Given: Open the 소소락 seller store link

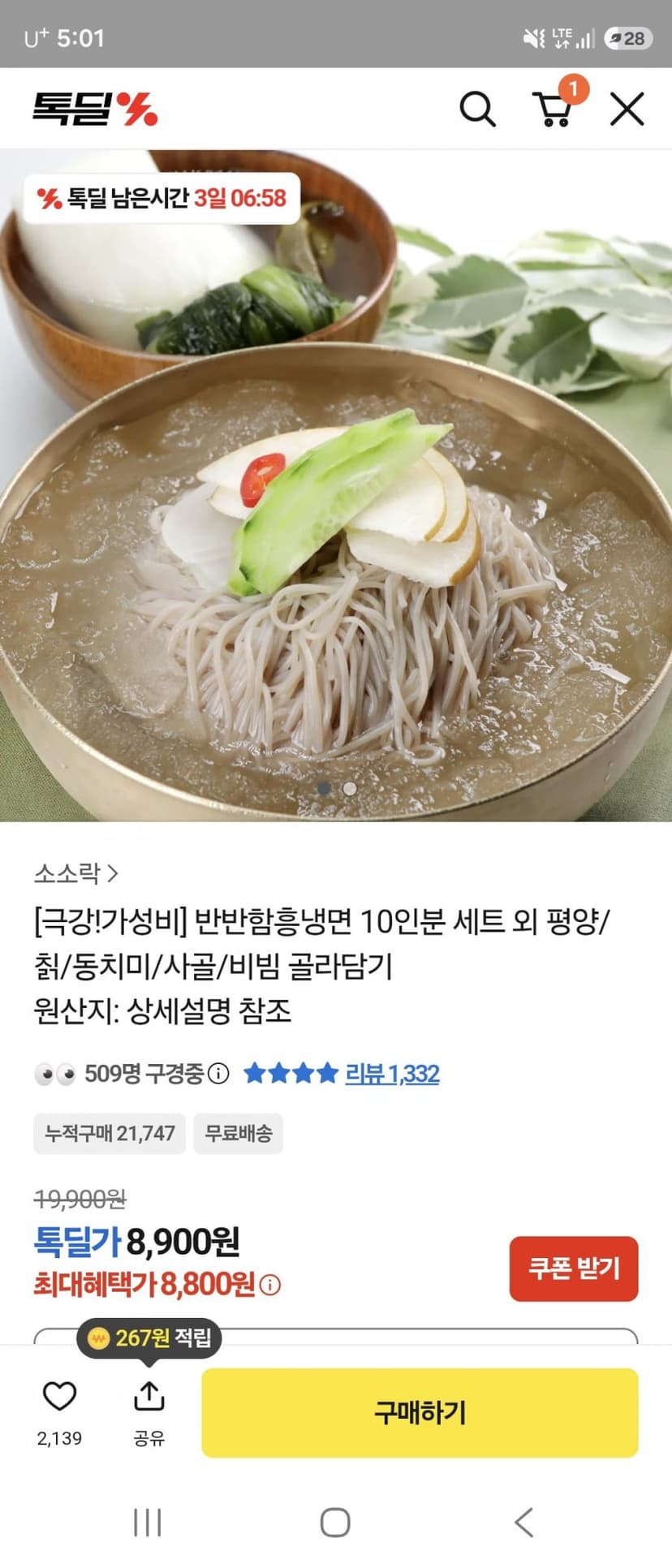Looking at the screenshot, I should [76, 873].
